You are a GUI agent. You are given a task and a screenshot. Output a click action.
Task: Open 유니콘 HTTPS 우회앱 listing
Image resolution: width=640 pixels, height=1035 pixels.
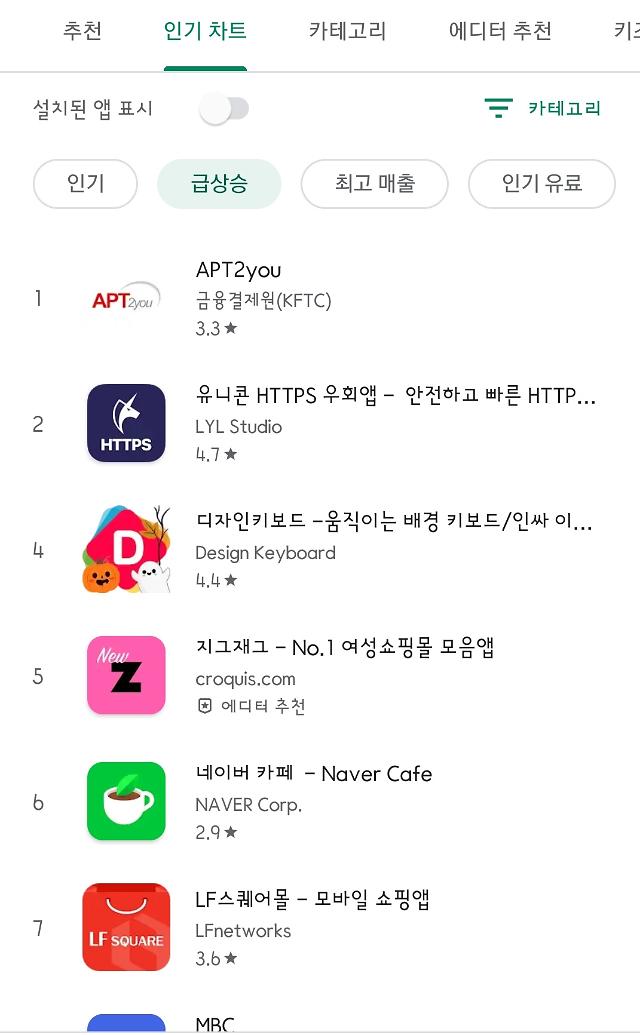320,424
